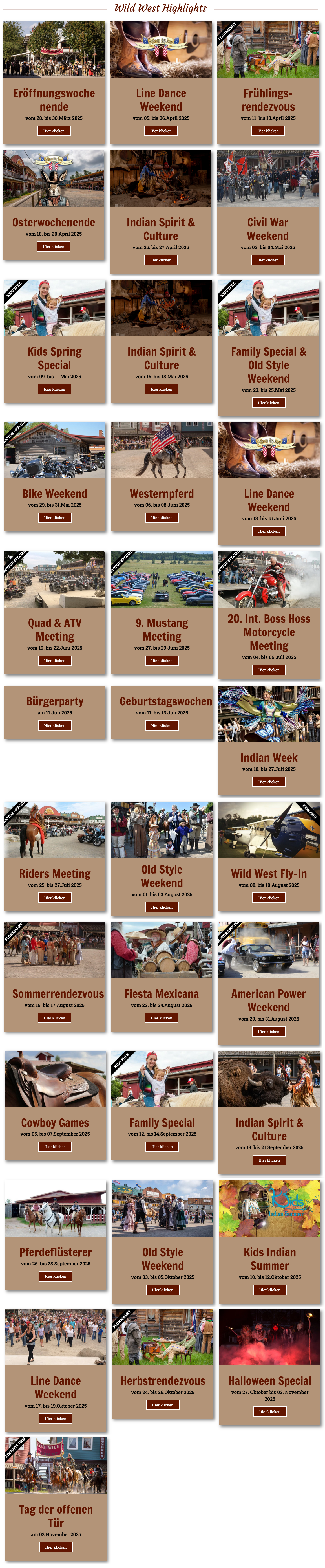
Task: Tap 'Hier klicken' under American Power Weekend
Action: click(x=269, y=1032)
